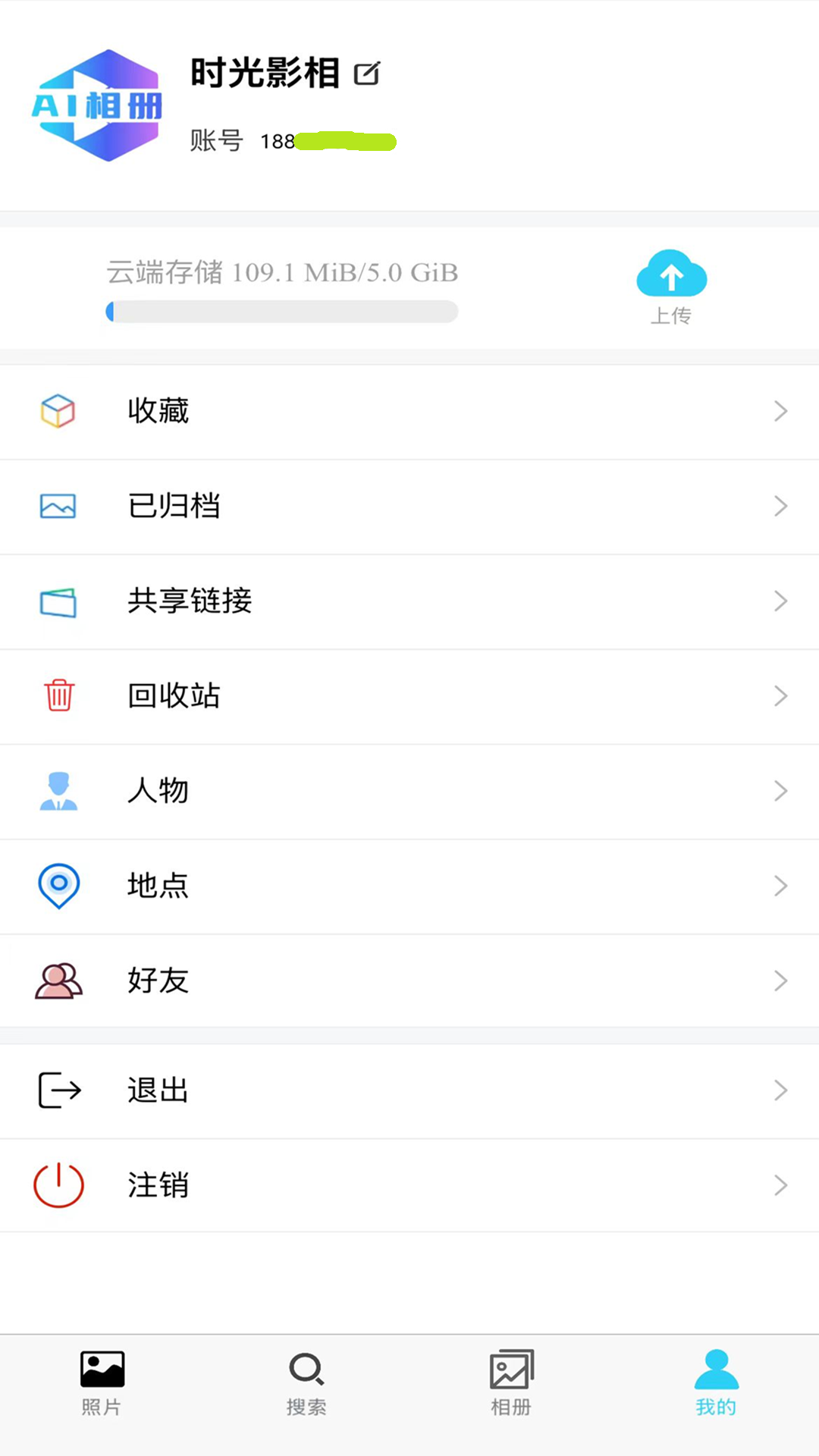Tap the AI相册 profile avatar
Viewport: 819px width, 1456px height.
pos(97,105)
